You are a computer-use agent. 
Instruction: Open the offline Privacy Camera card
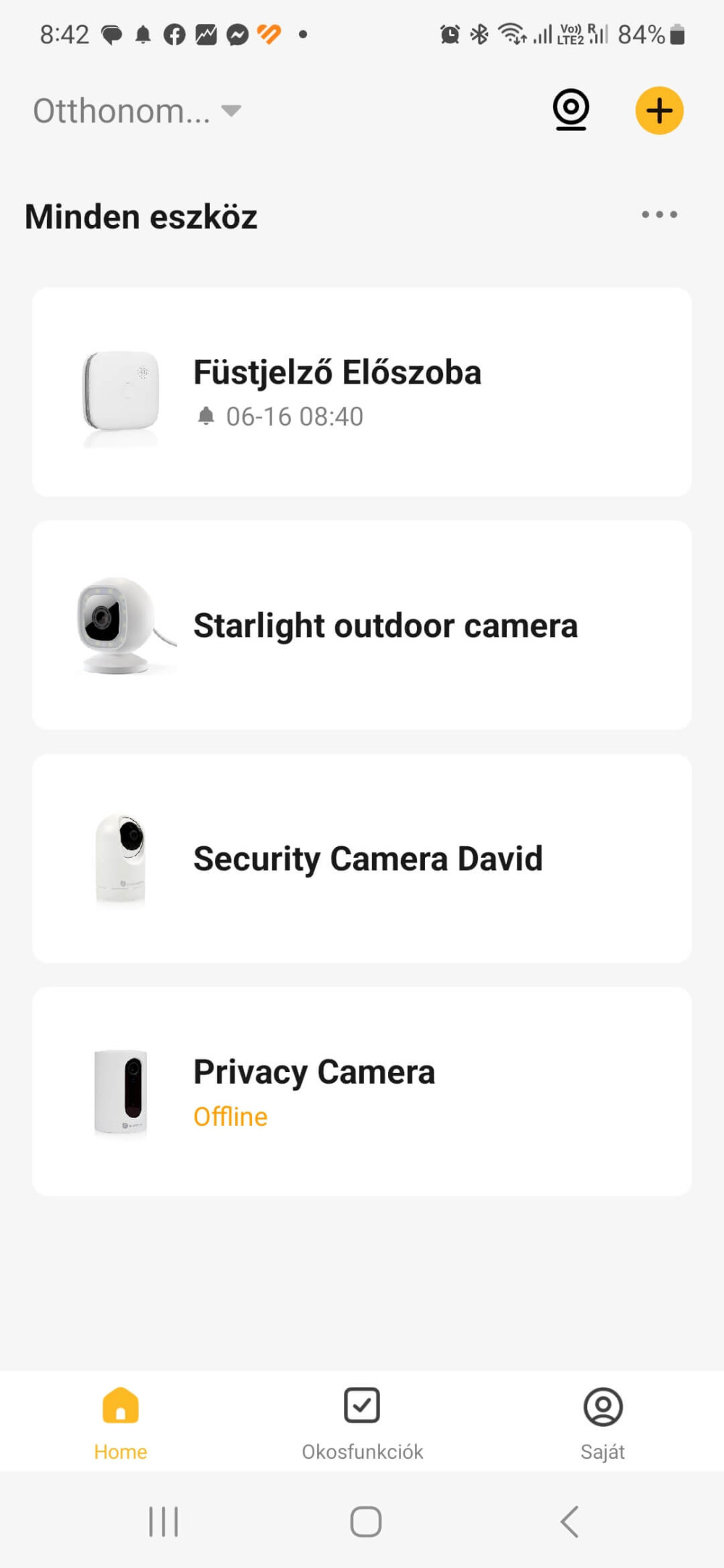(x=361, y=1091)
